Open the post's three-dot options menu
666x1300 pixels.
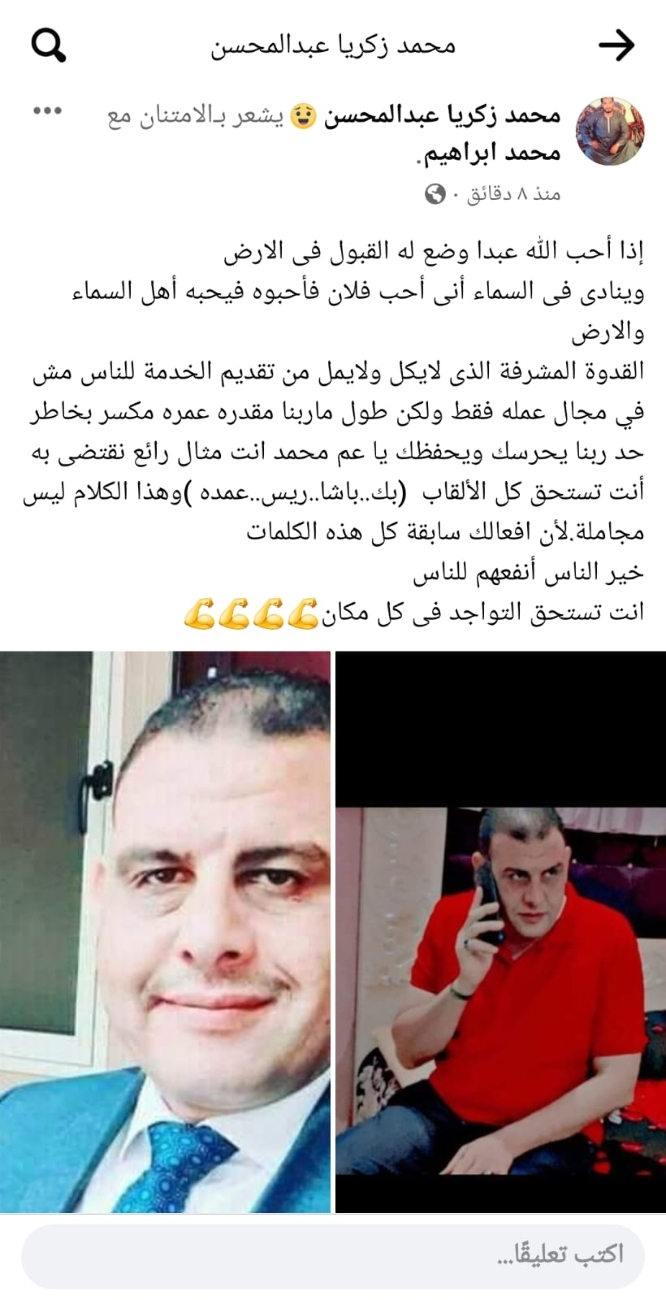click(48, 112)
